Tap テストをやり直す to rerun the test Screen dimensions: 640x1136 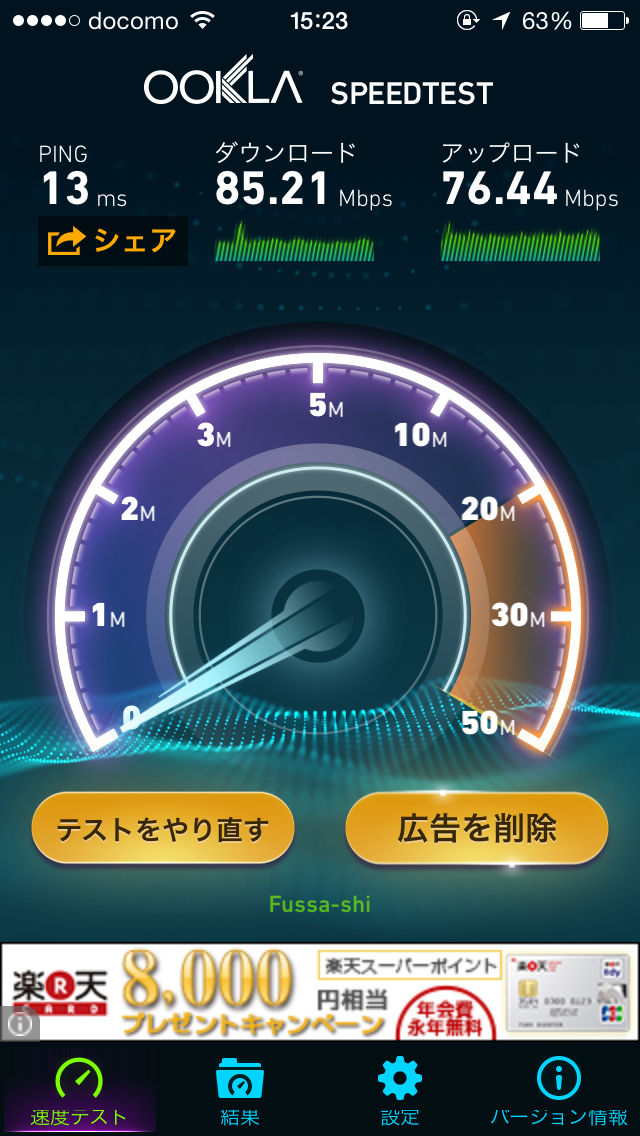[163, 828]
